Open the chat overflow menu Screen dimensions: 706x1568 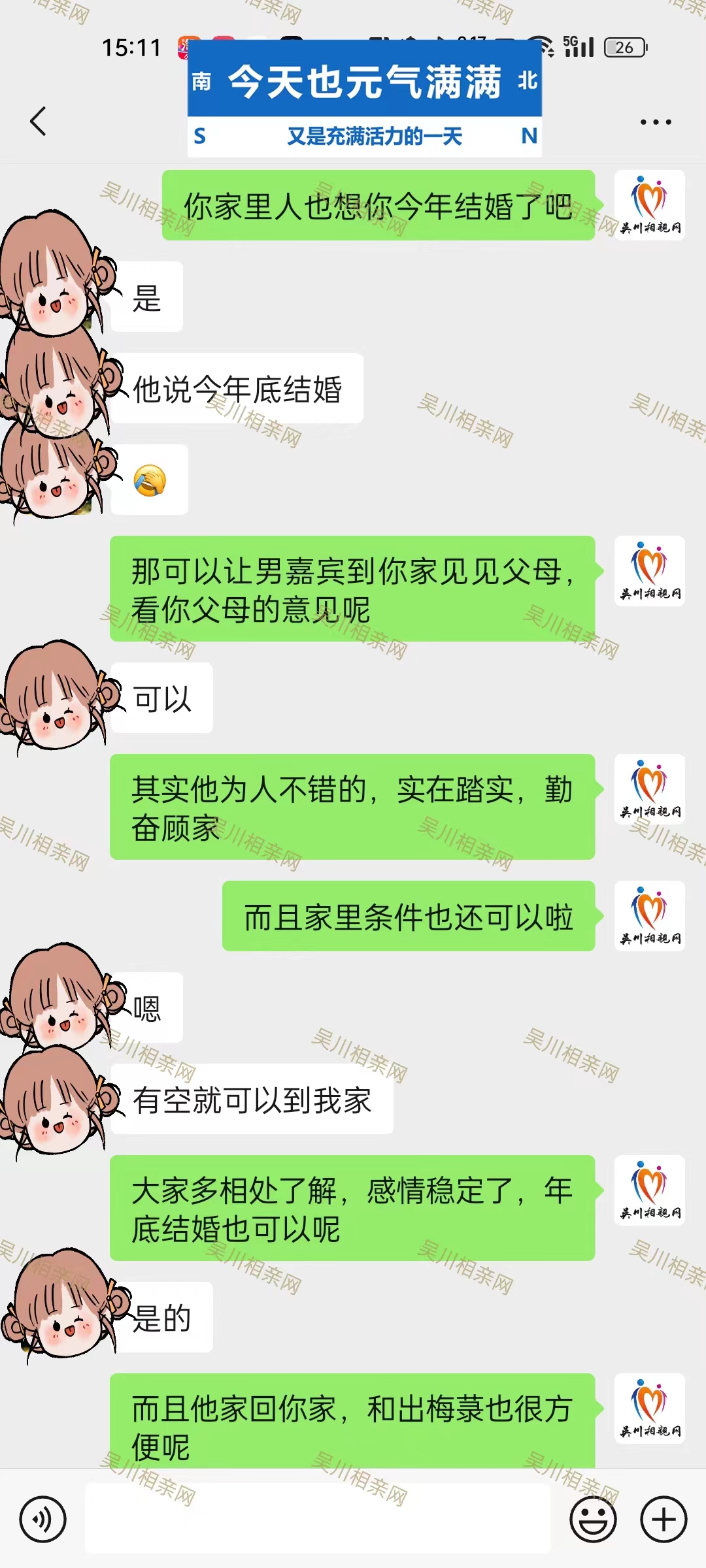coord(655,122)
